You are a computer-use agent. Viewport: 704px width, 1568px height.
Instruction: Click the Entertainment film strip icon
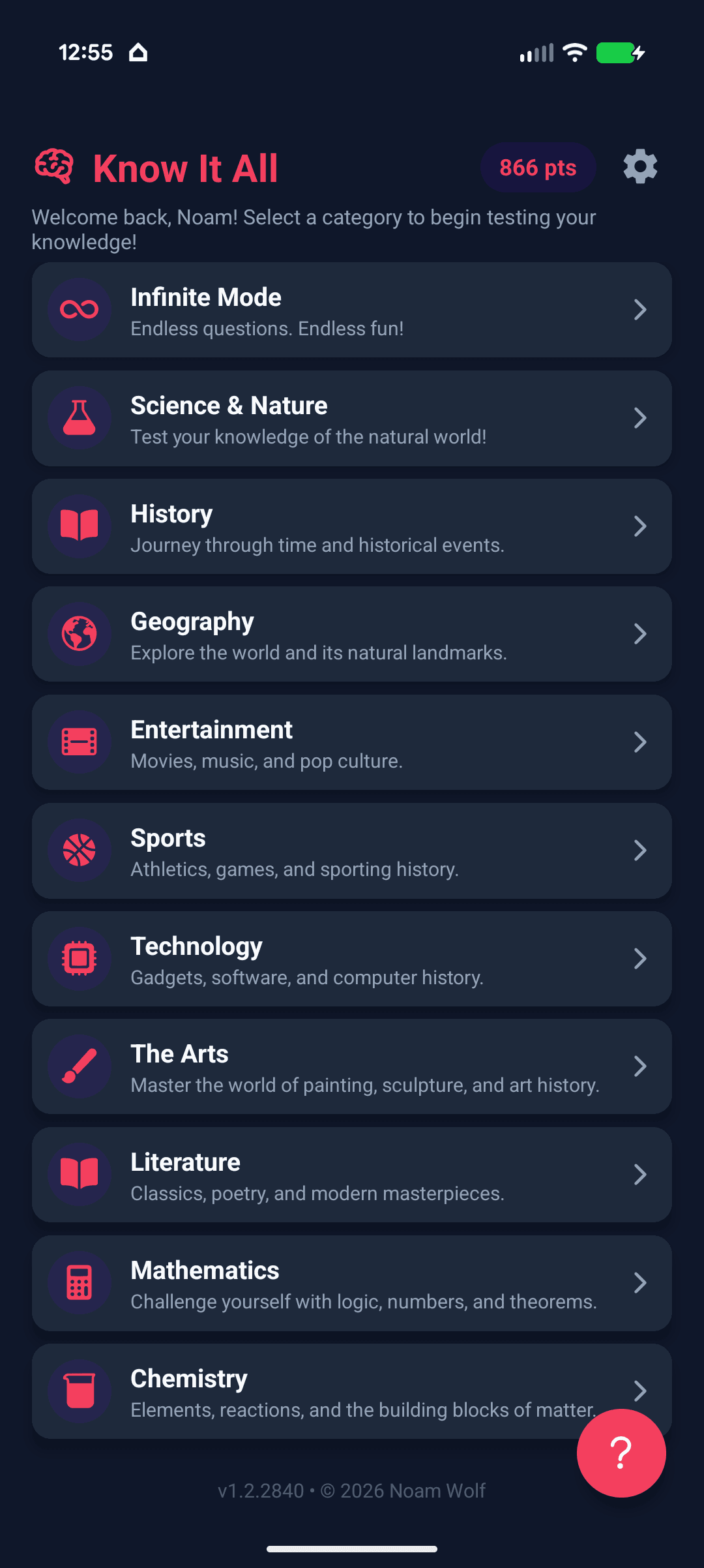(x=79, y=742)
